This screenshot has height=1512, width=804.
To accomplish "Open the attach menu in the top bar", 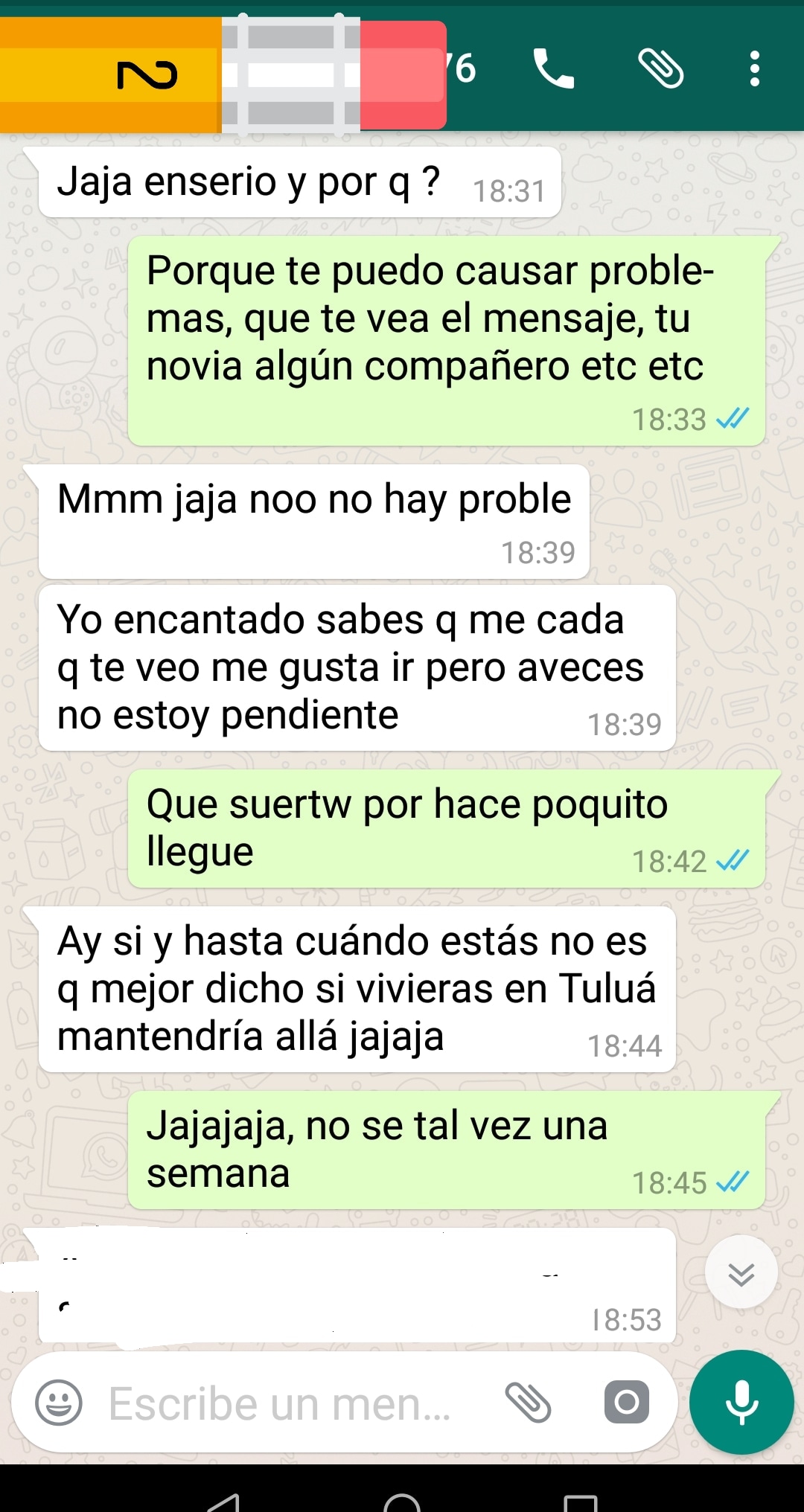I will 660,69.
